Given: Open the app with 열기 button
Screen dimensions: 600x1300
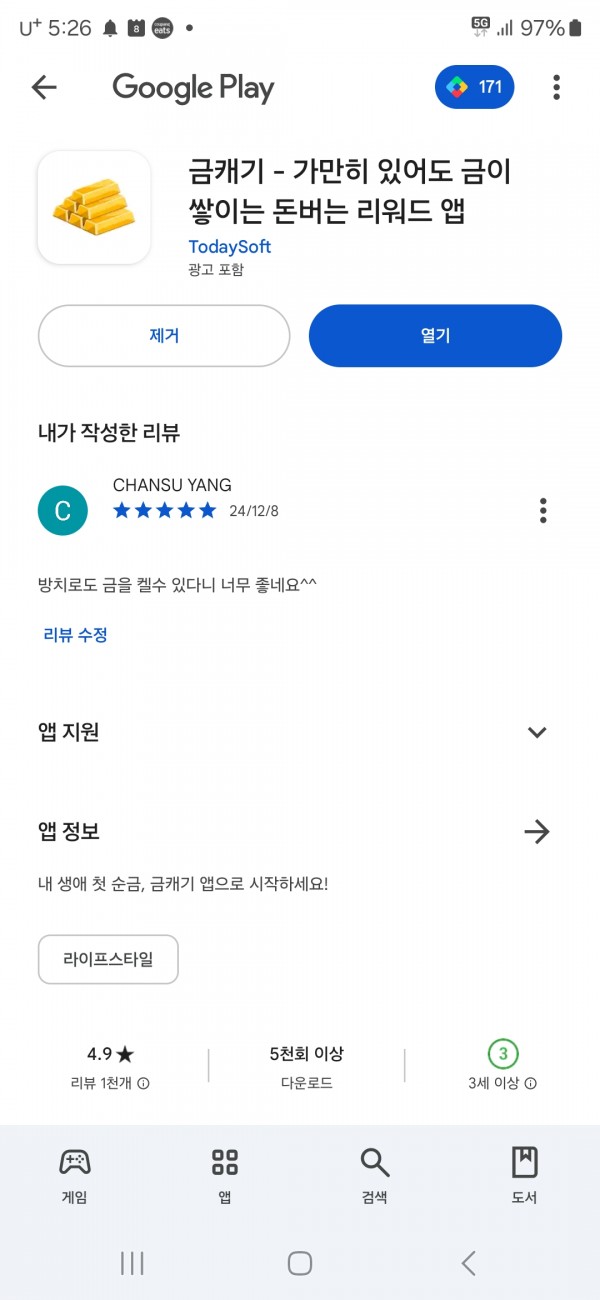Looking at the screenshot, I should point(435,336).
